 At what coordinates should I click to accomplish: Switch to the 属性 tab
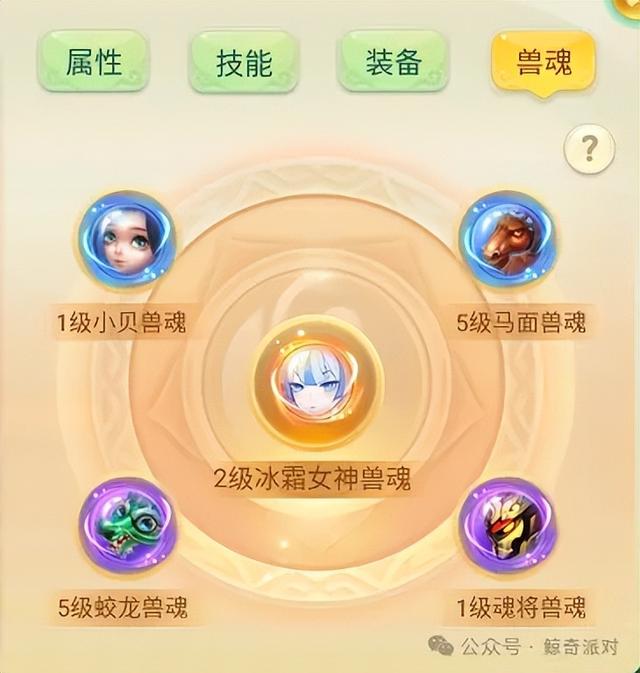93,61
